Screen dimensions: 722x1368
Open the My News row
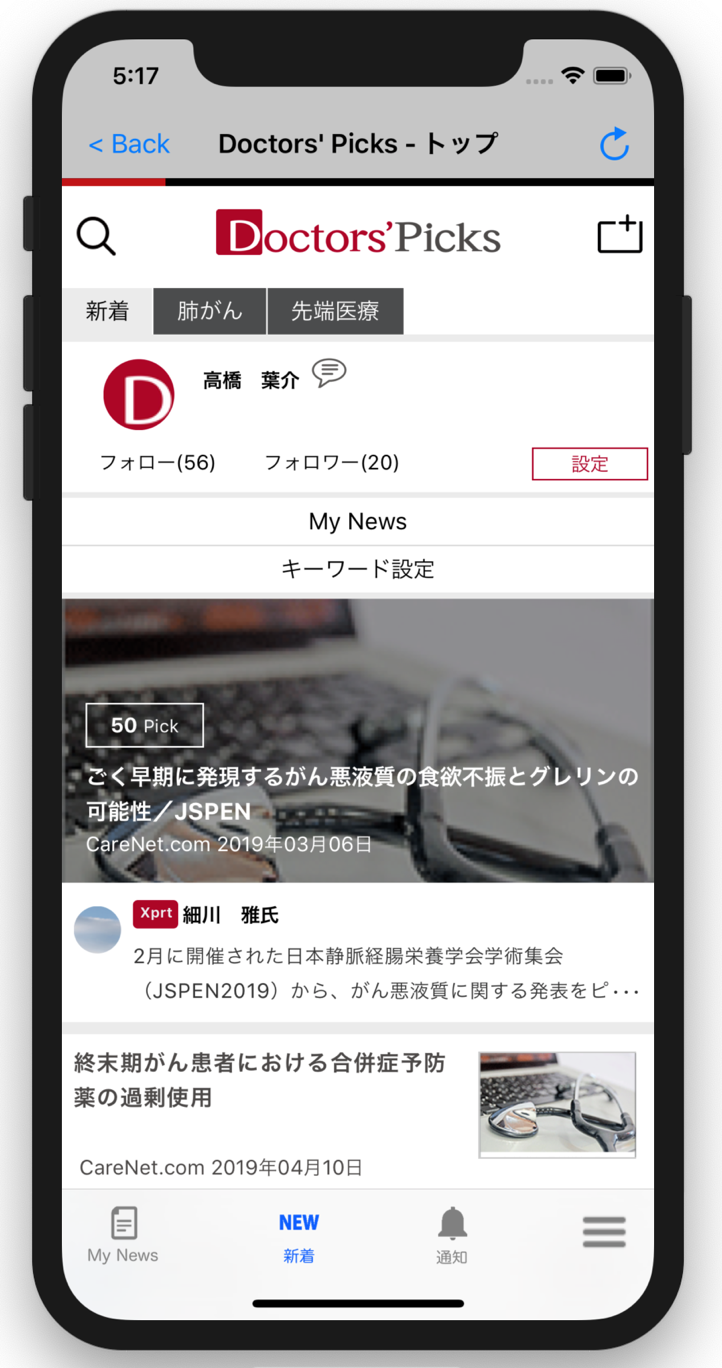(x=357, y=521)
